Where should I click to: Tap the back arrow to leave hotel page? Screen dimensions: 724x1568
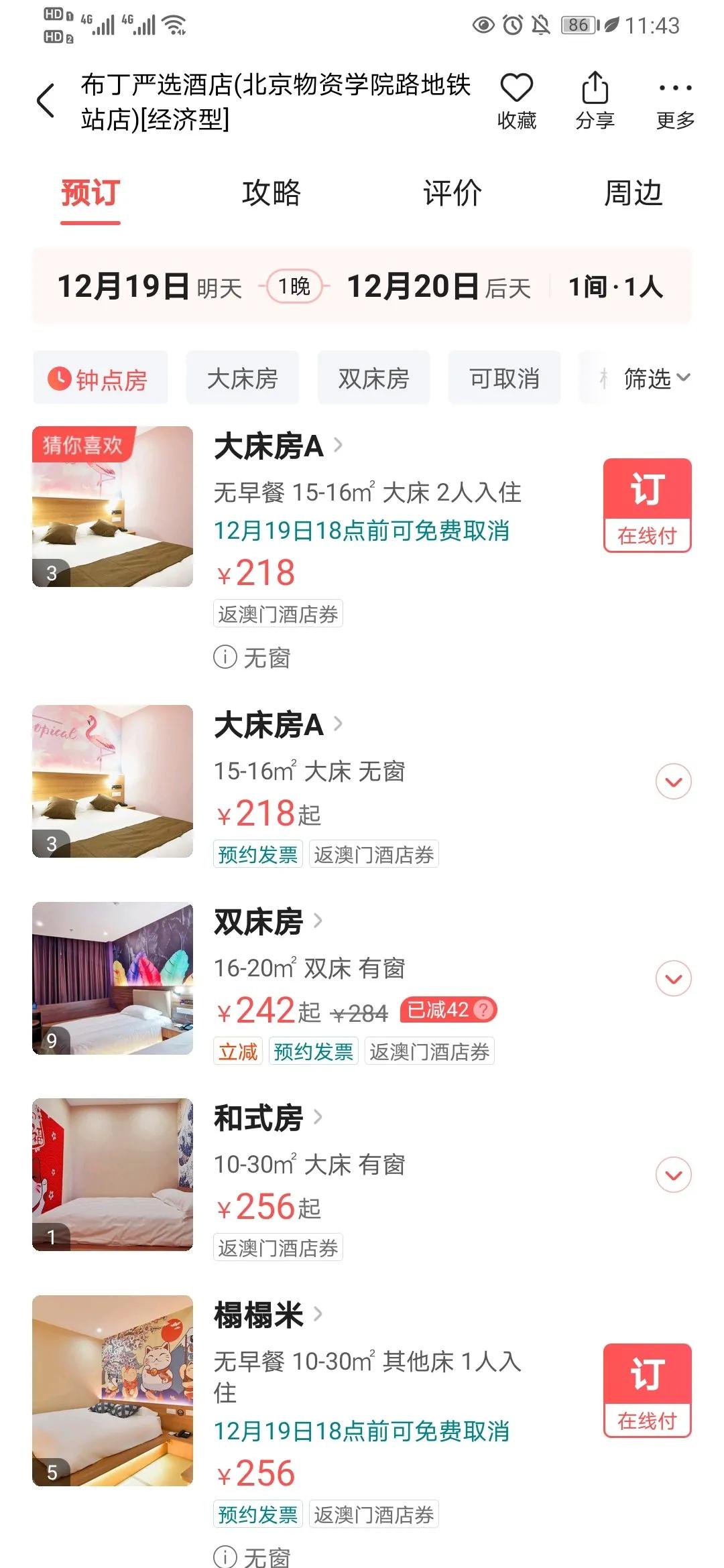[x=44, y=99]
